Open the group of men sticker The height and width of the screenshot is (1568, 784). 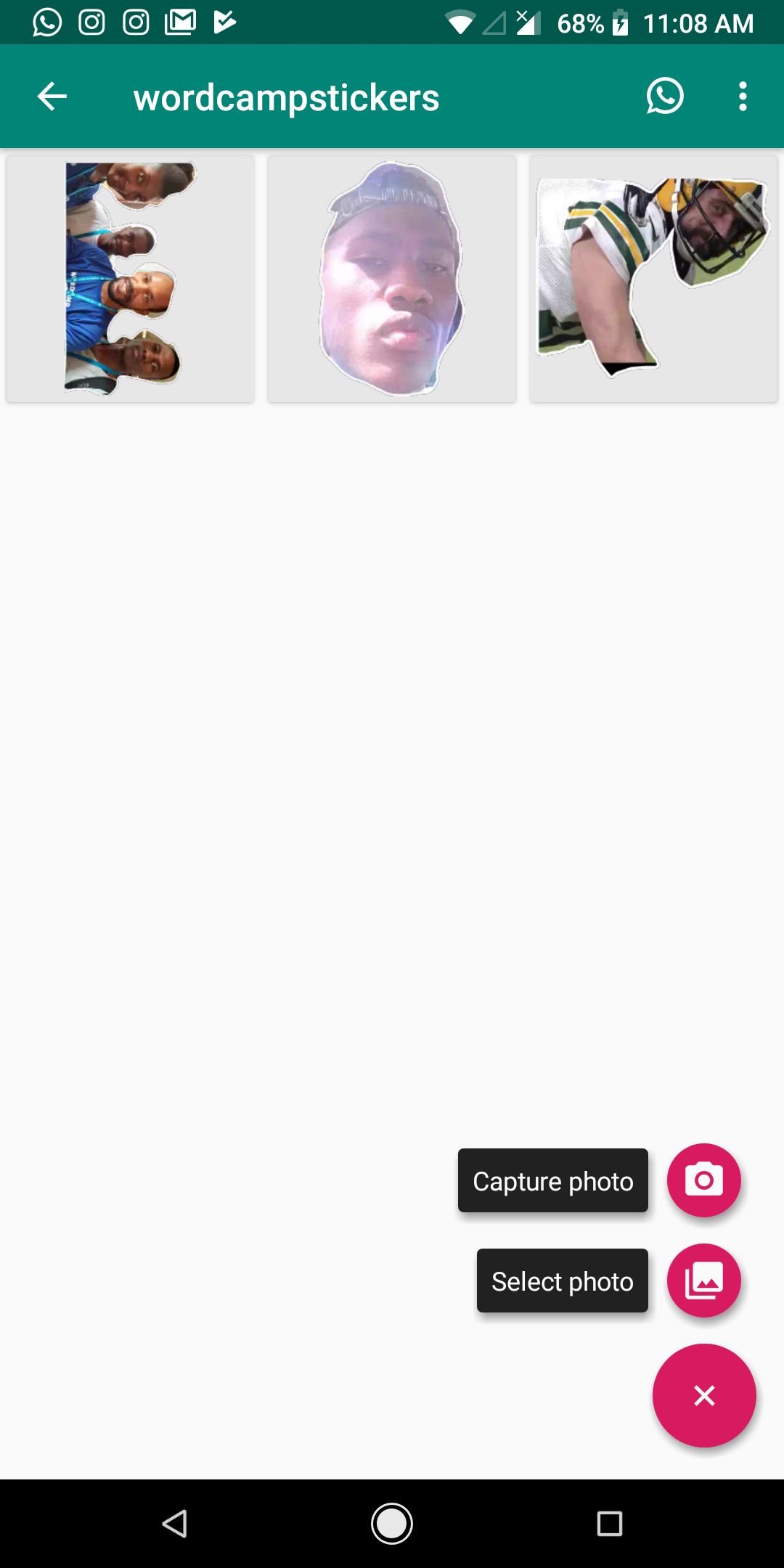[x=131, y=279]
